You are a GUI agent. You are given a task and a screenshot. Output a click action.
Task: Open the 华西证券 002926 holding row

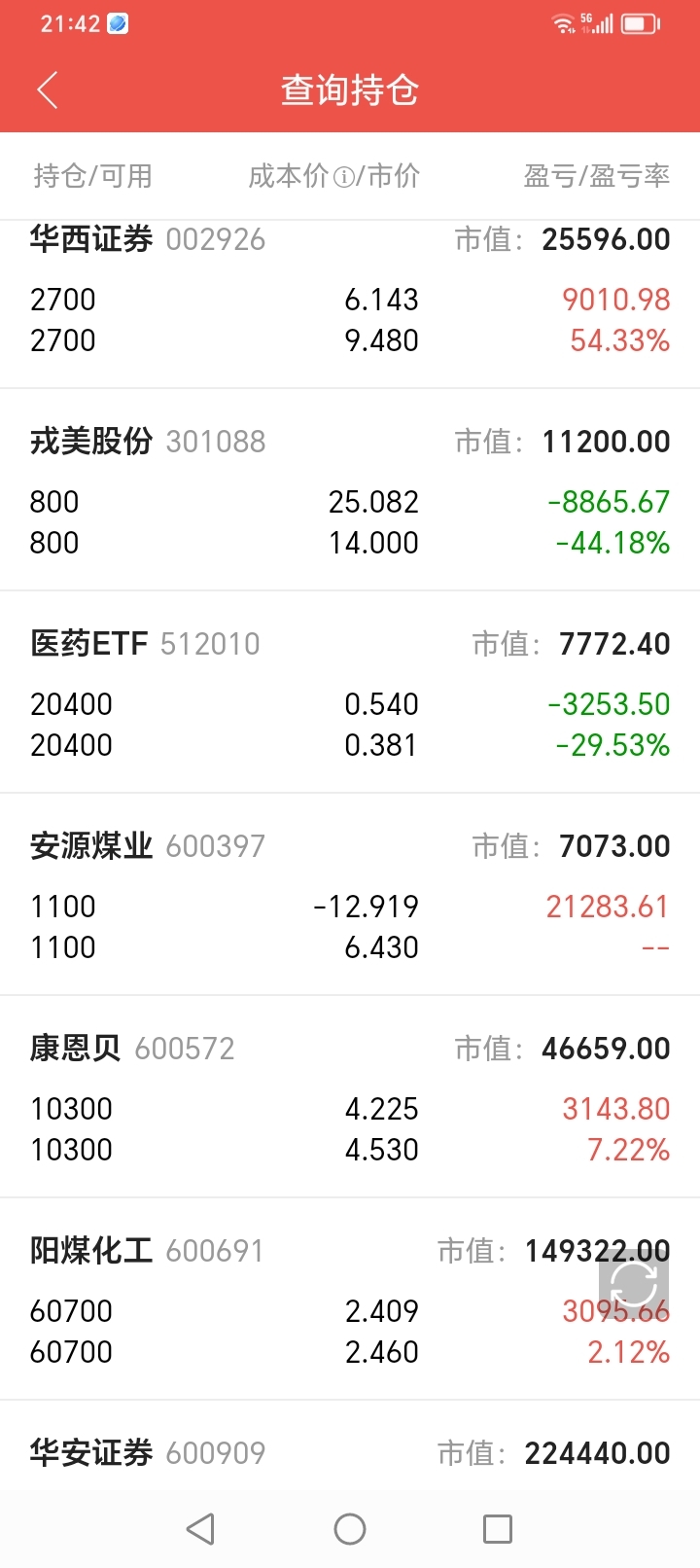(x=350, y=304)
